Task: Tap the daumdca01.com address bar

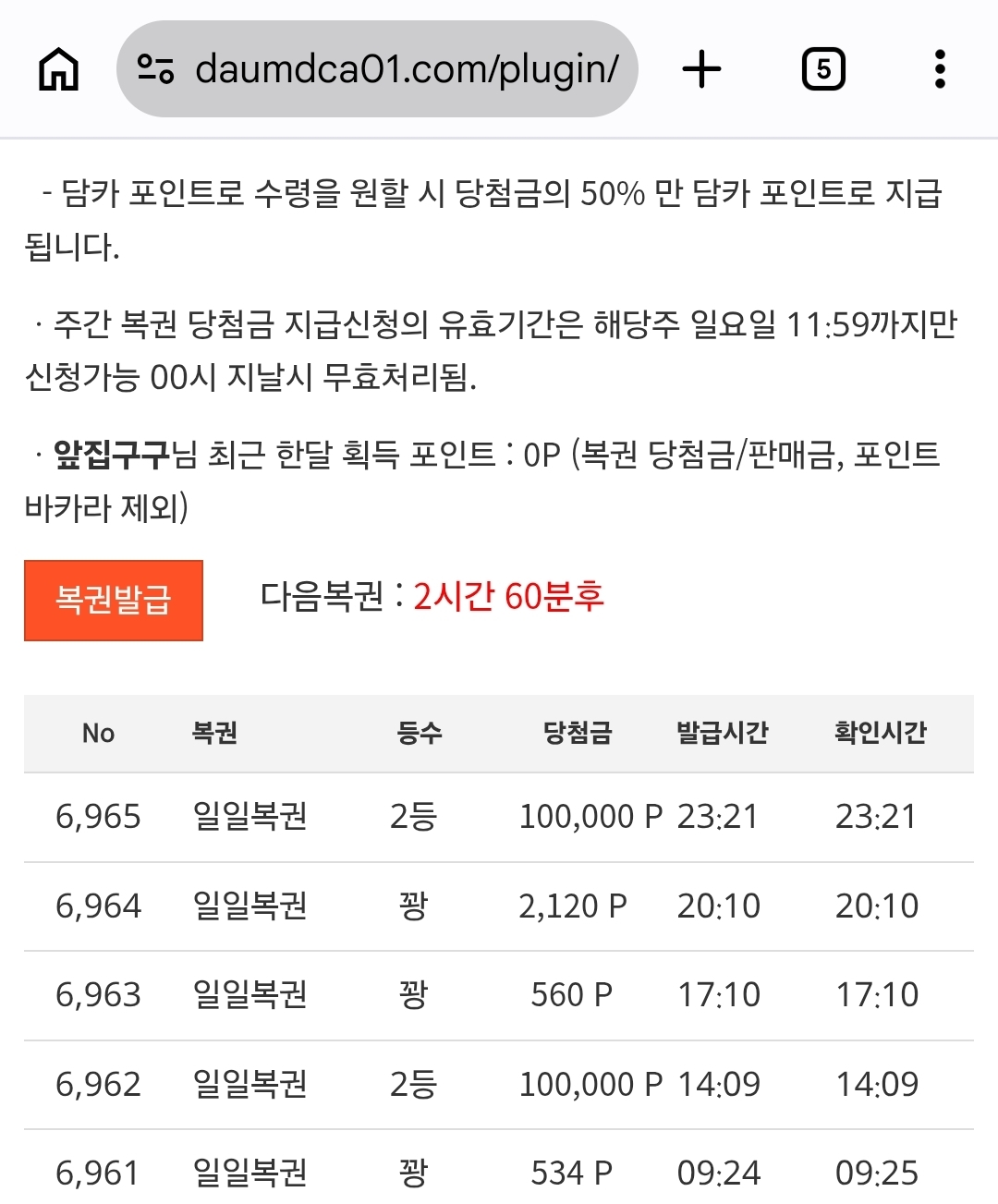Action: [x=377, y=69]
